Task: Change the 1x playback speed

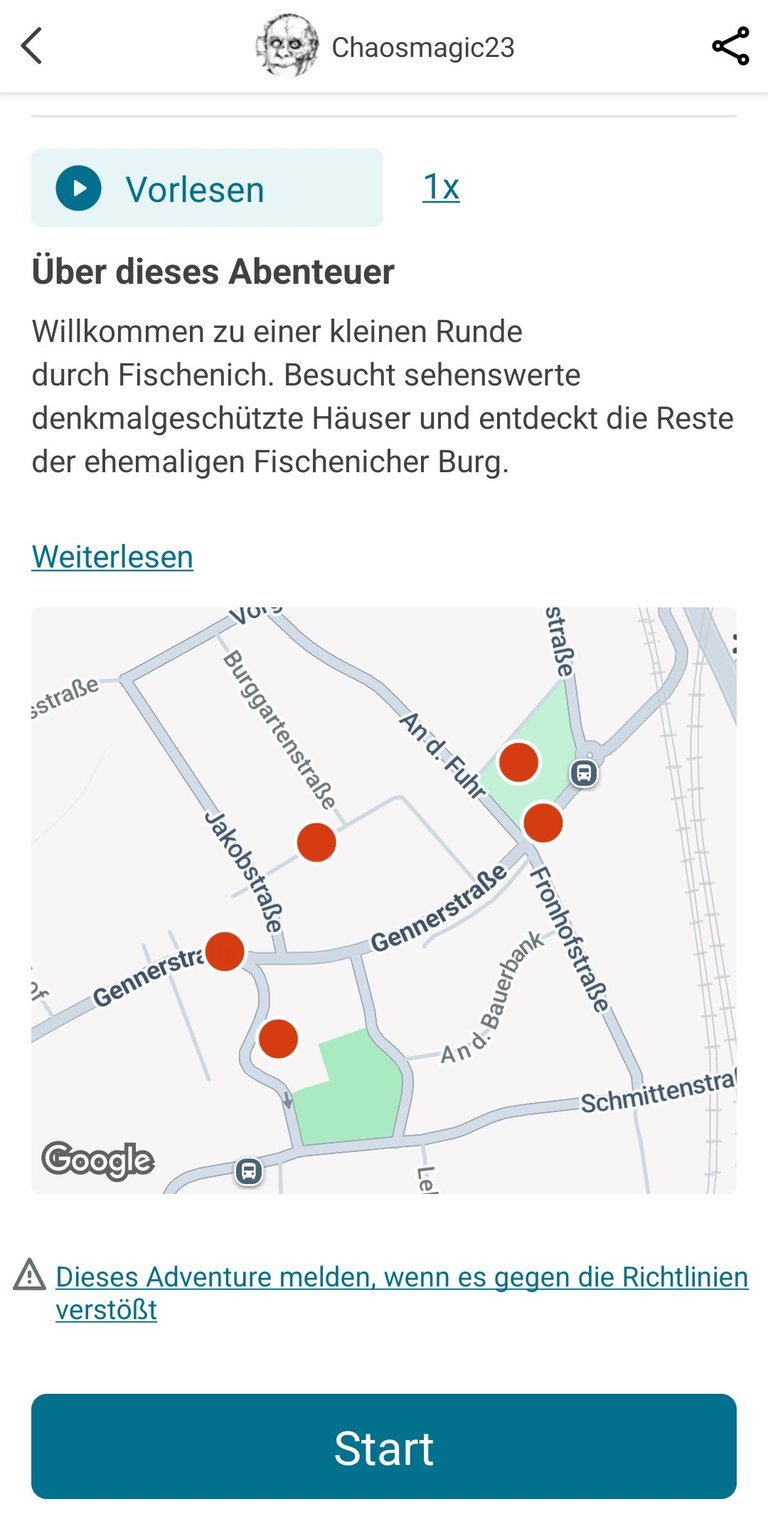Action: click(x=441, y=187)
